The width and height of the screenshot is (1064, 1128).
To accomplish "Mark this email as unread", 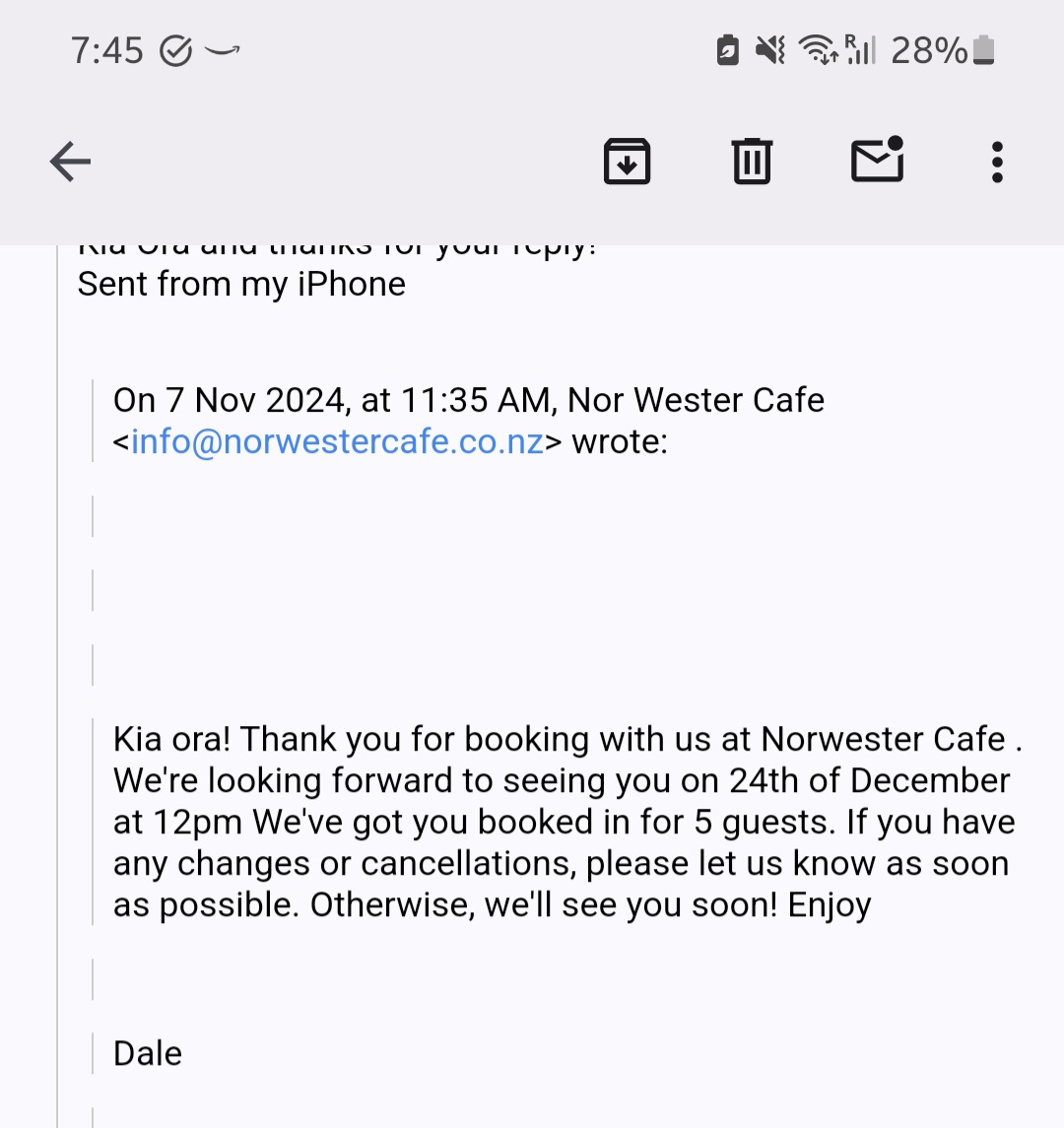I will [877, 161].
